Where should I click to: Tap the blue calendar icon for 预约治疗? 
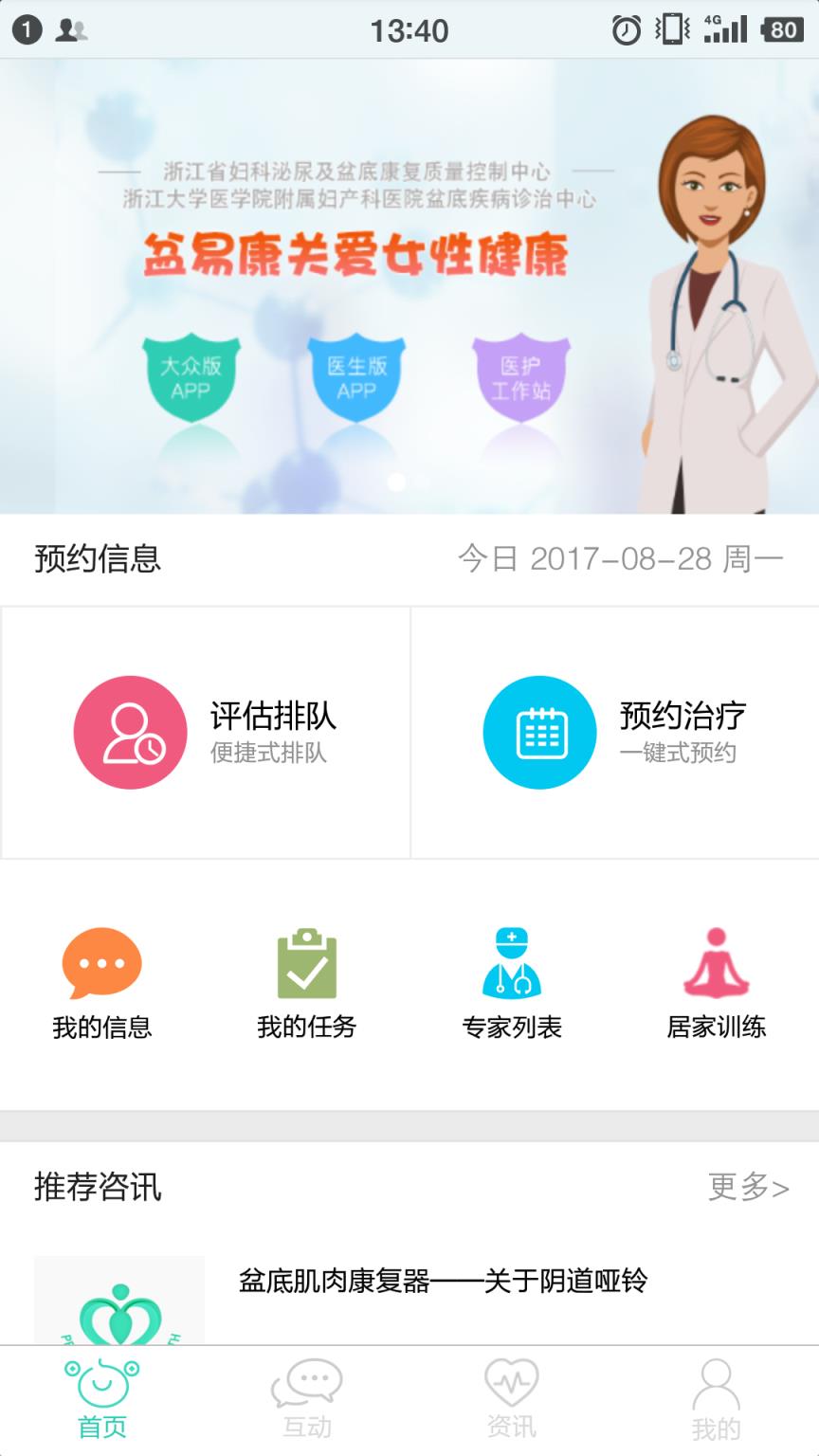point(538,732)
